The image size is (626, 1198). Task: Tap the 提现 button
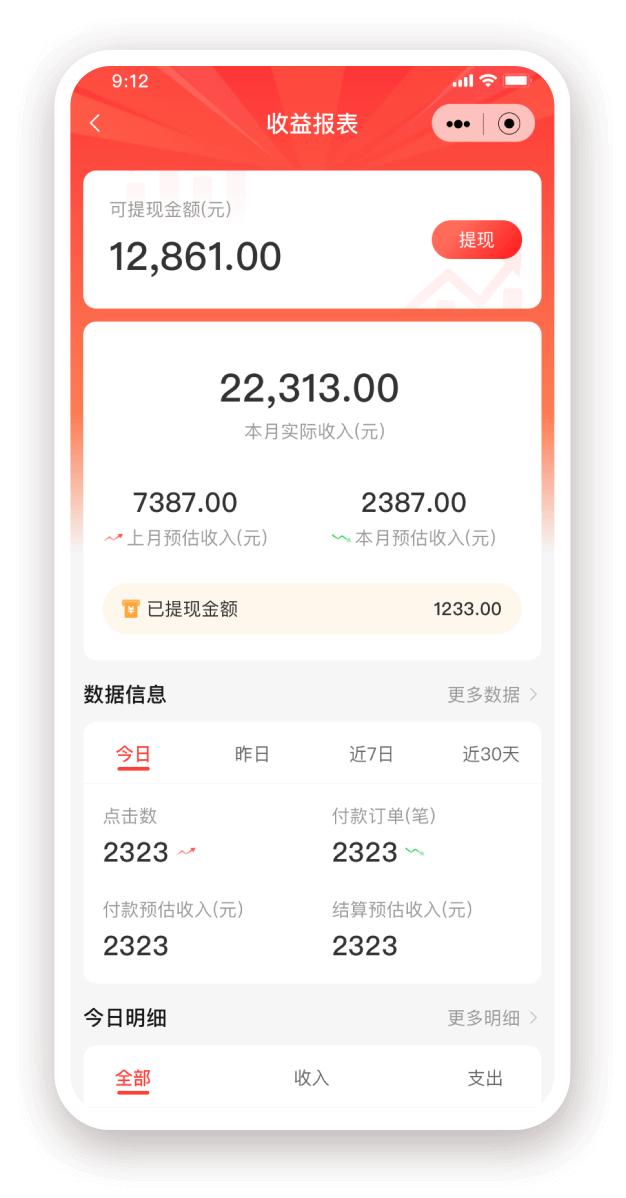click(476, 240)
